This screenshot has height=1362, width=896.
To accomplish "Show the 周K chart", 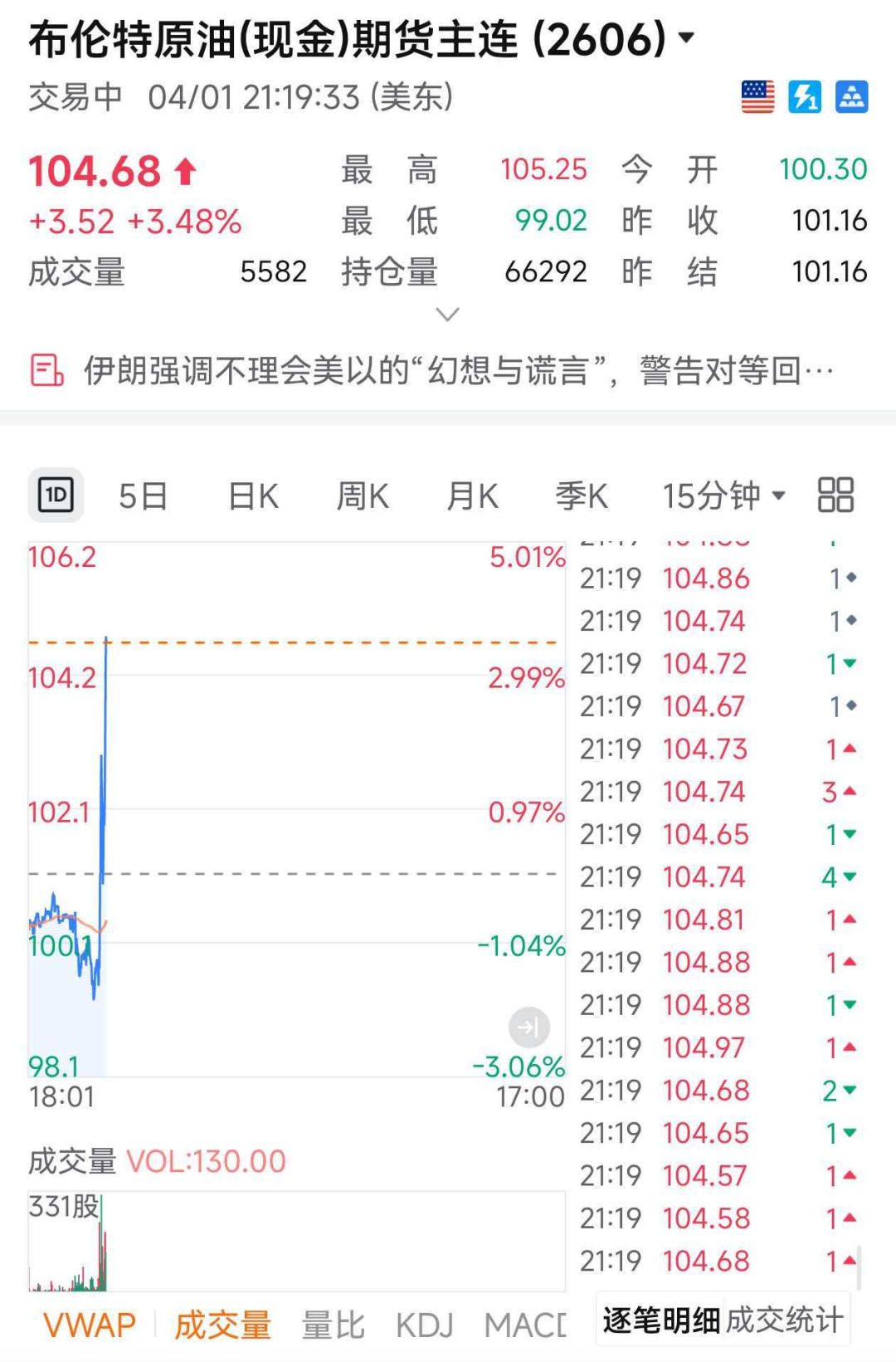I will pyautogui.click(x=363, y=496).
